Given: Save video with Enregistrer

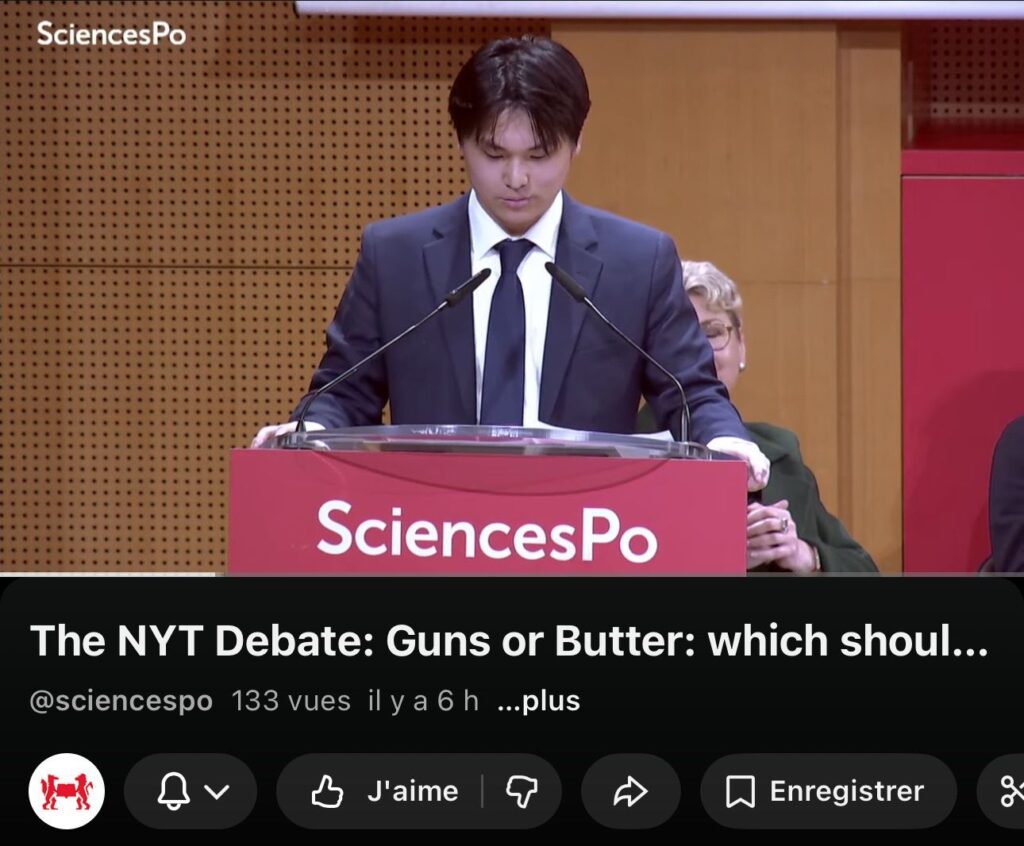Looking at the screenshot, I should point(828,792).
